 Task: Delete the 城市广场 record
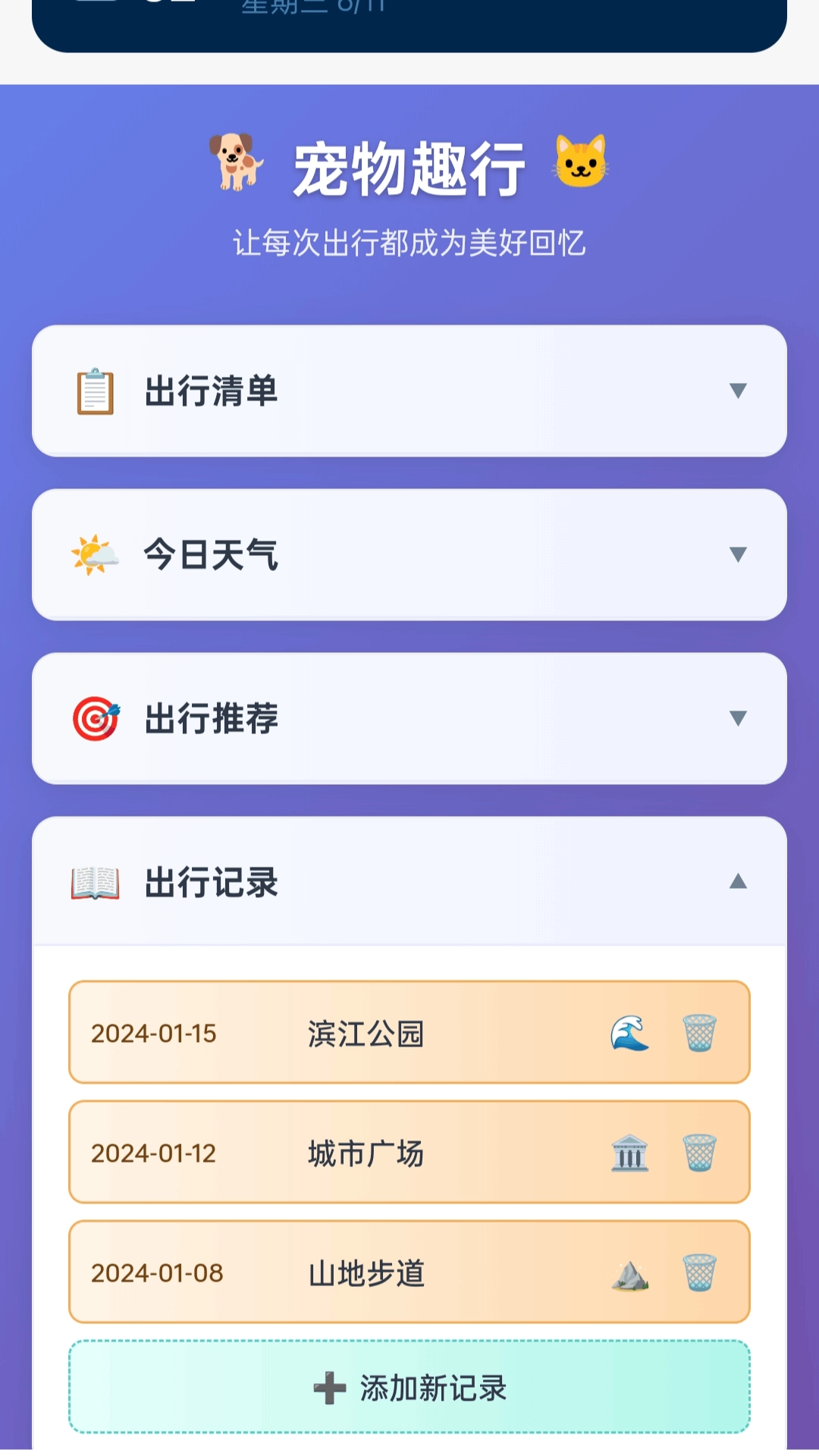click(x=699, y=1153)
